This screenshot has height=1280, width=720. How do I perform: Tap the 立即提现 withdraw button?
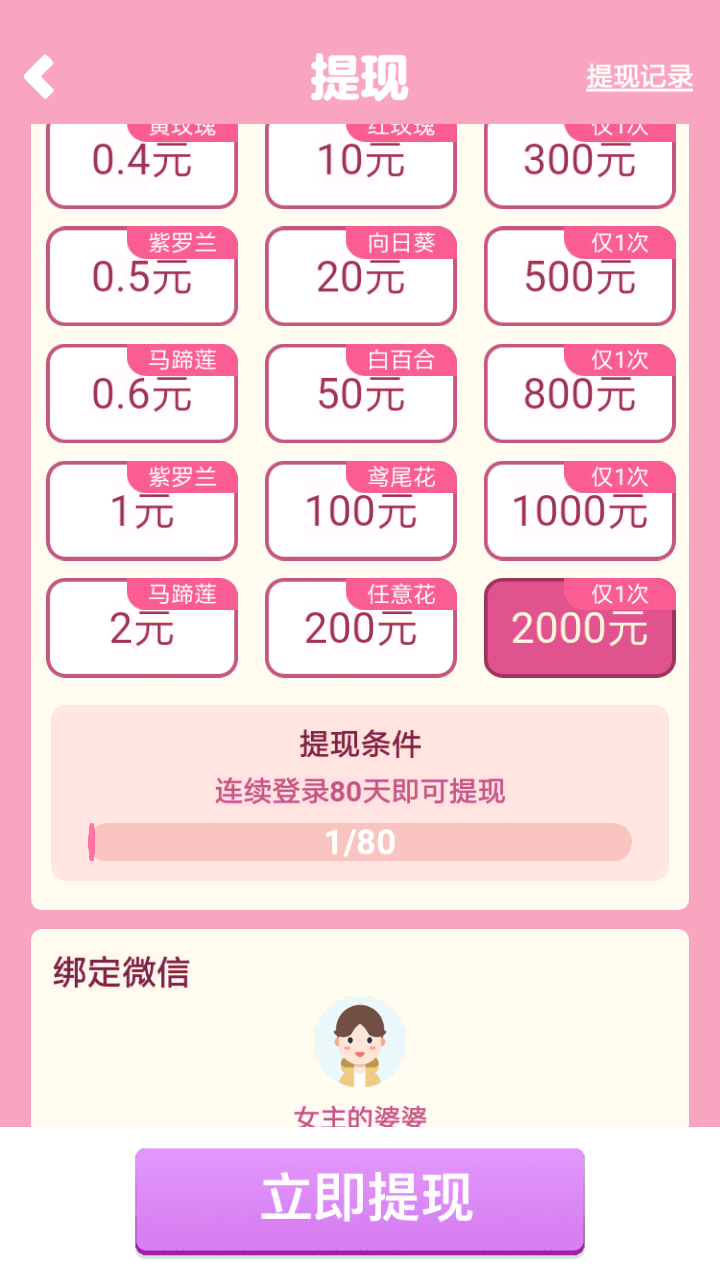click(x=360, y=1198)
